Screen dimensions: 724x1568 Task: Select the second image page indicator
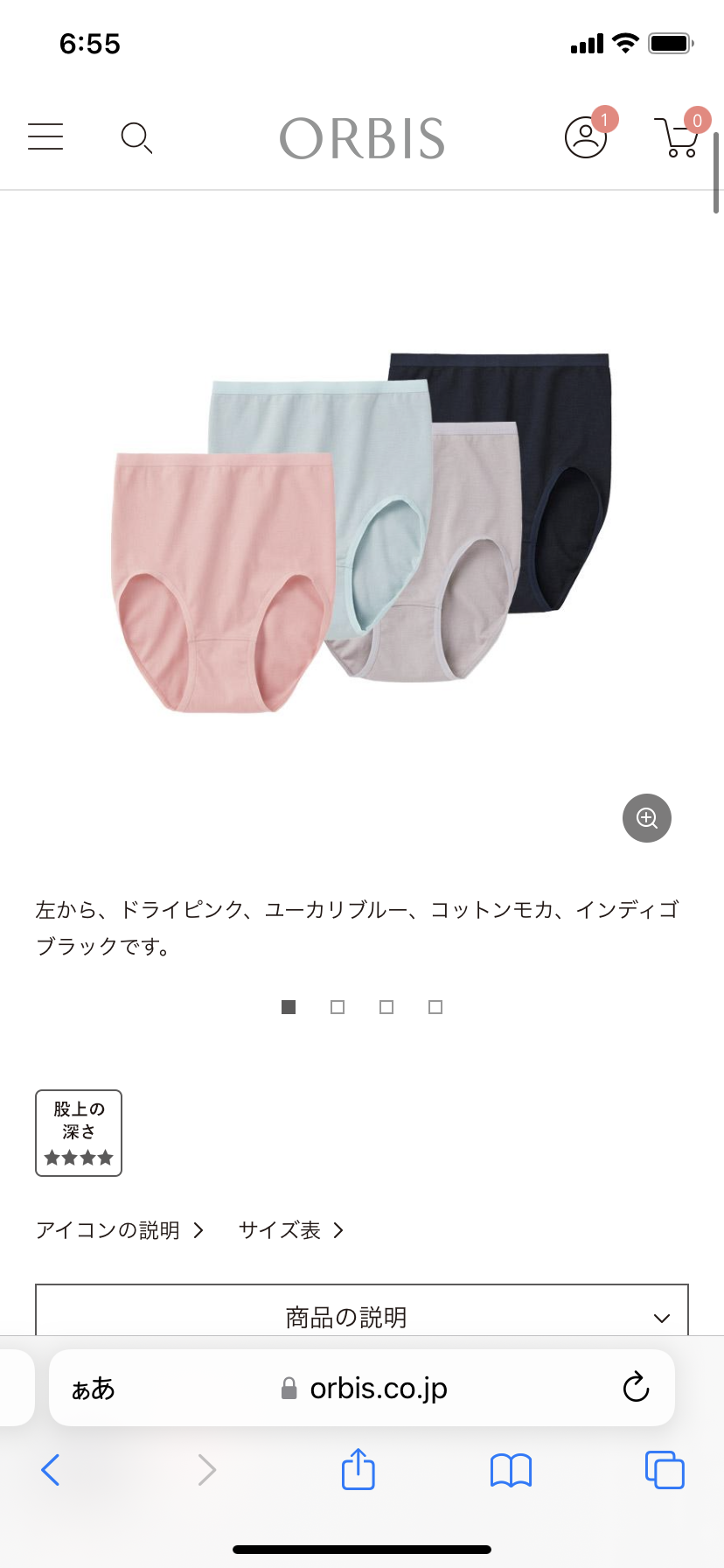click(x=338, y=1007)
